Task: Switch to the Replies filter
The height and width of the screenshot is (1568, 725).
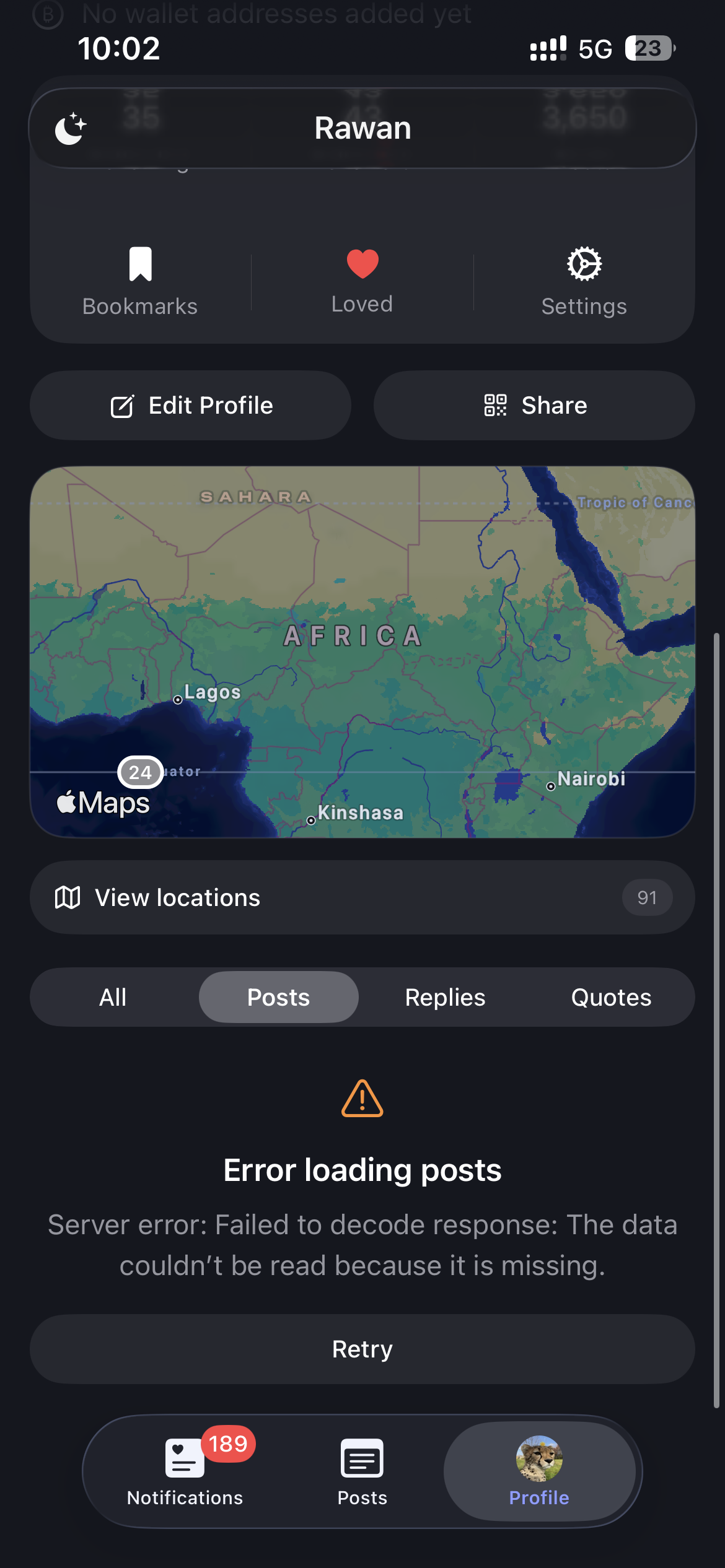Action: (x=445, y=997)
